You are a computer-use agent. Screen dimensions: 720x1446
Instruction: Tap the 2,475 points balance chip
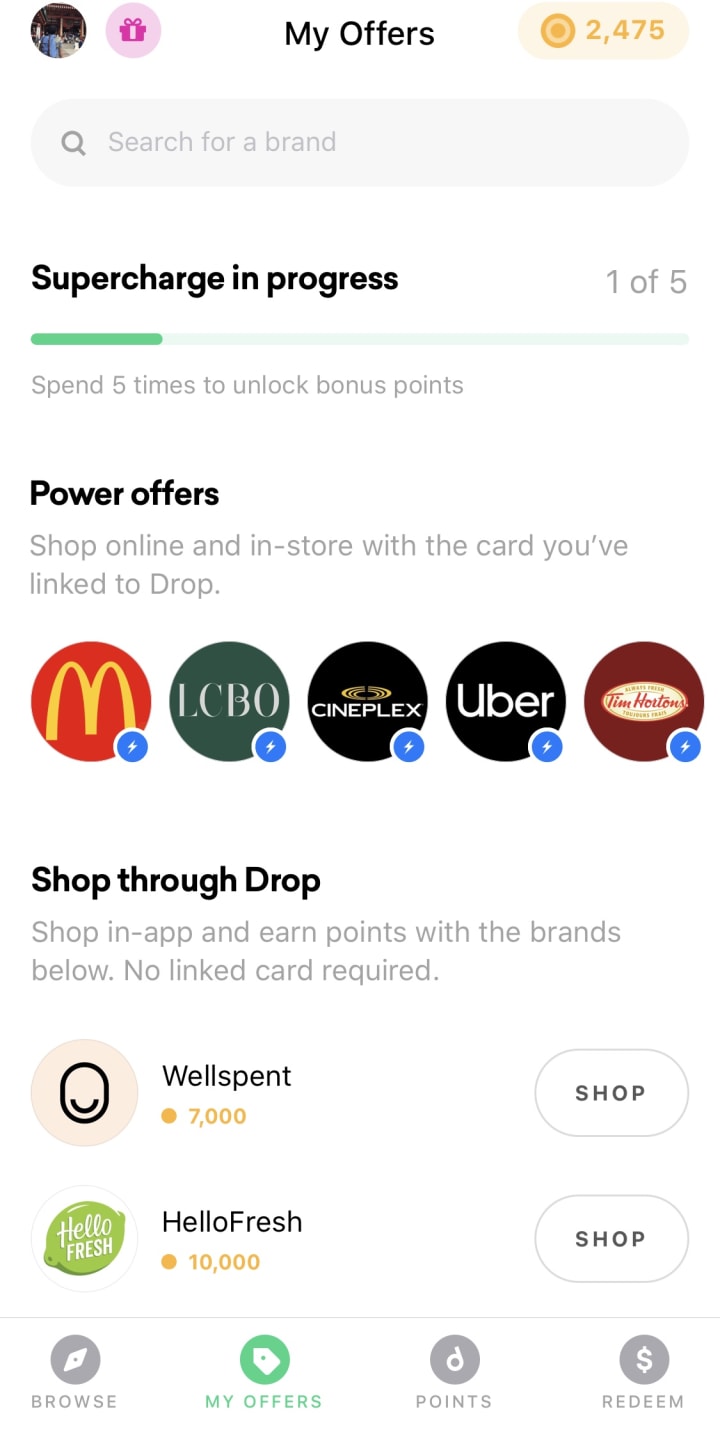click(603, 31)
